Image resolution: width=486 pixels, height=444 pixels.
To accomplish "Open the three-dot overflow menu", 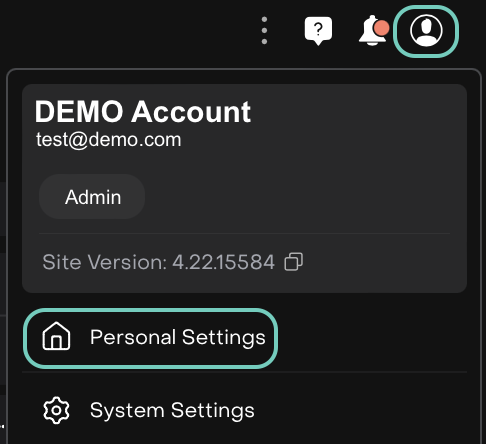I will [x=264, y=30].
